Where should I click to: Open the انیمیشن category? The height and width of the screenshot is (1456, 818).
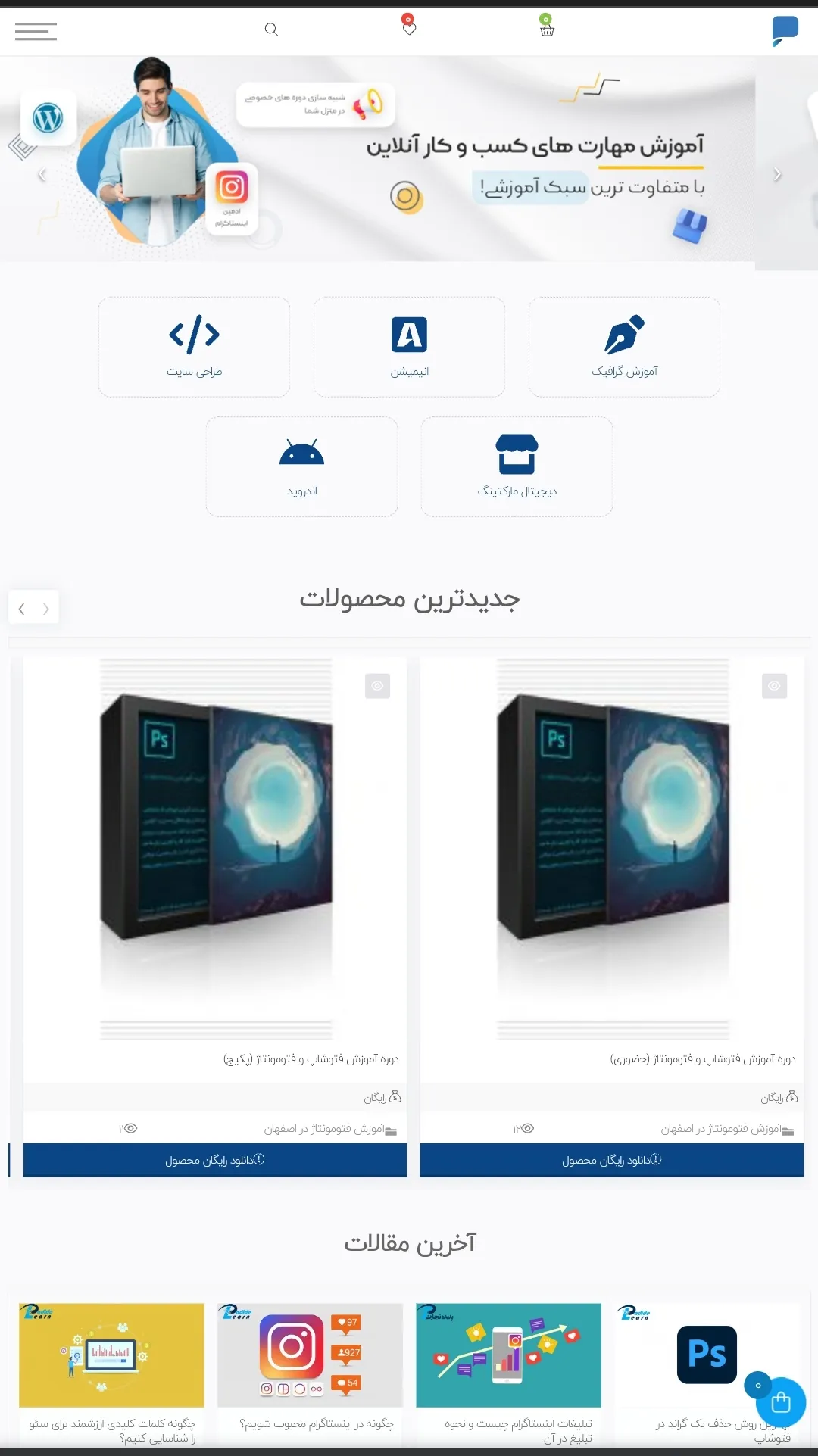click(409, 347)
